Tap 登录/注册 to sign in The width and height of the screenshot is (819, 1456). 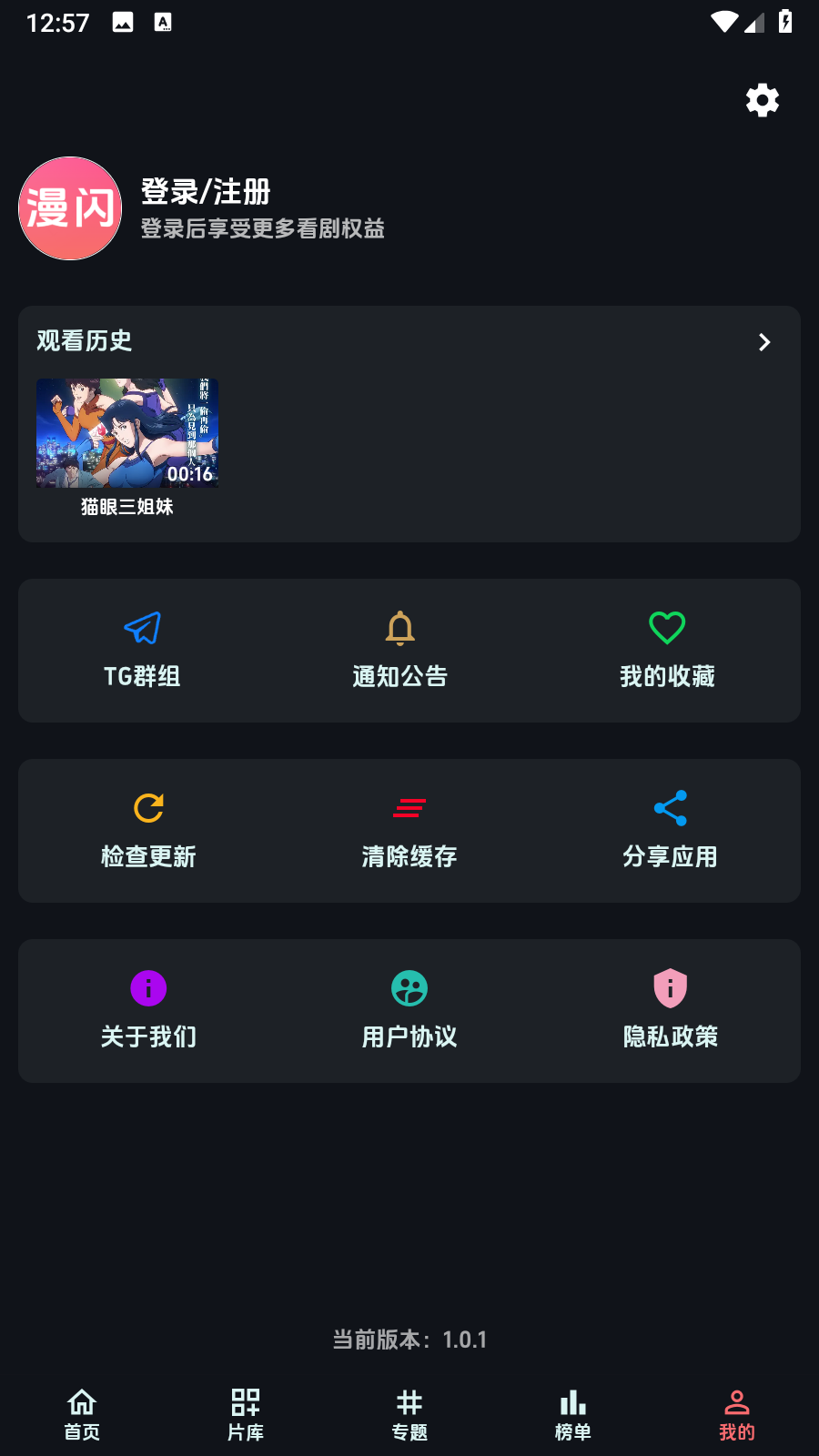(x=204, y=193)
